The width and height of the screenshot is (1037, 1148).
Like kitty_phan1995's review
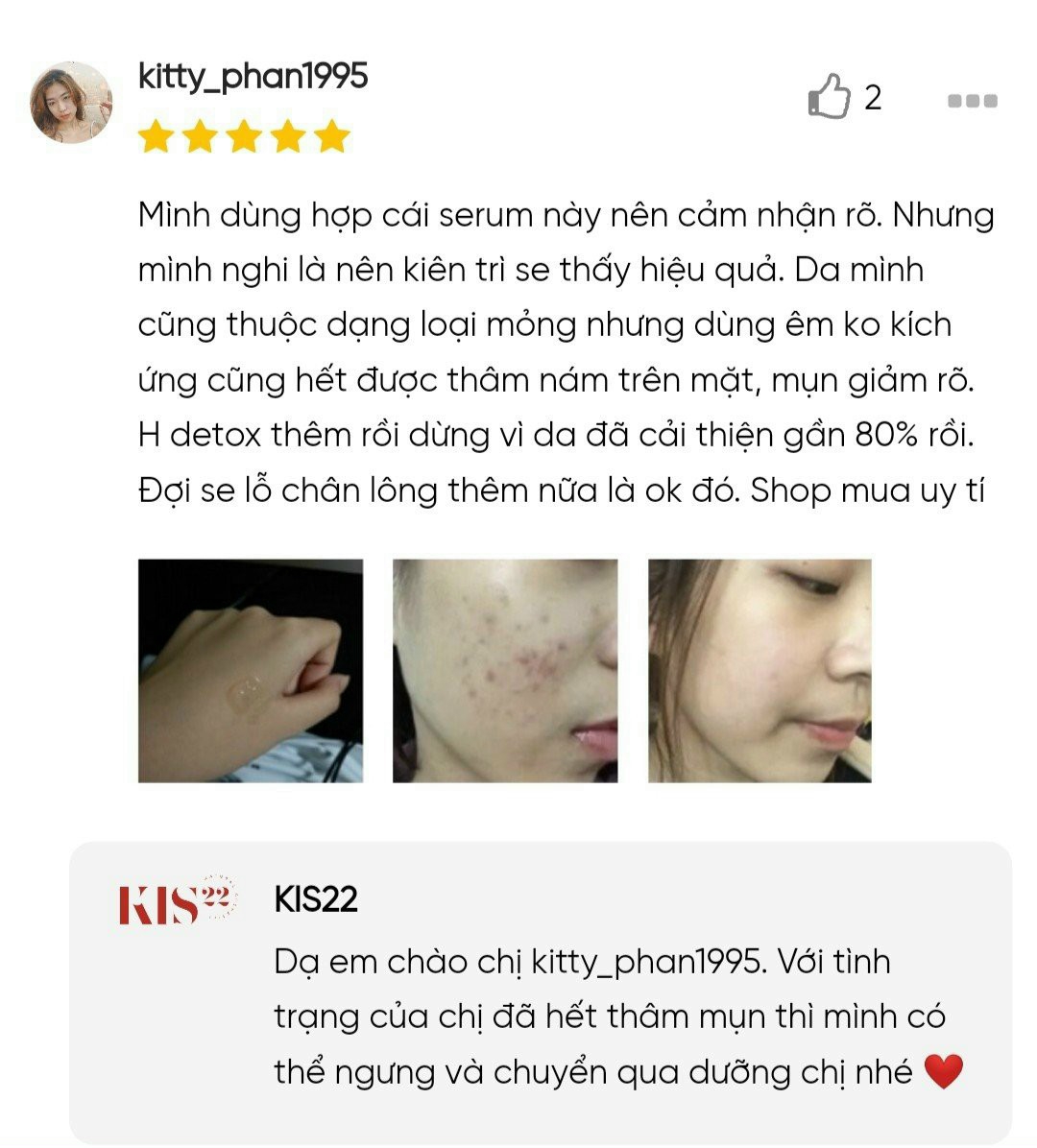829,98
